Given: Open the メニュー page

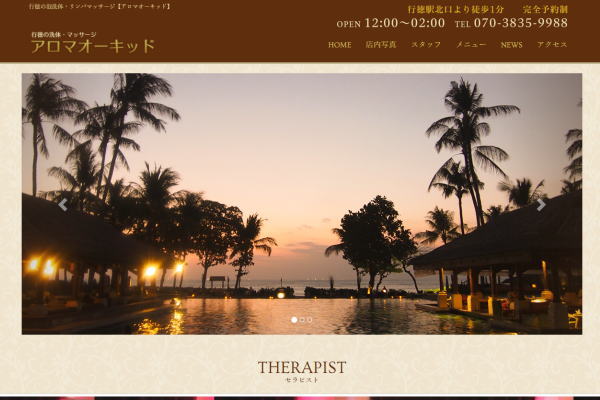Looking at the screenshot, I should click(471, 45).
